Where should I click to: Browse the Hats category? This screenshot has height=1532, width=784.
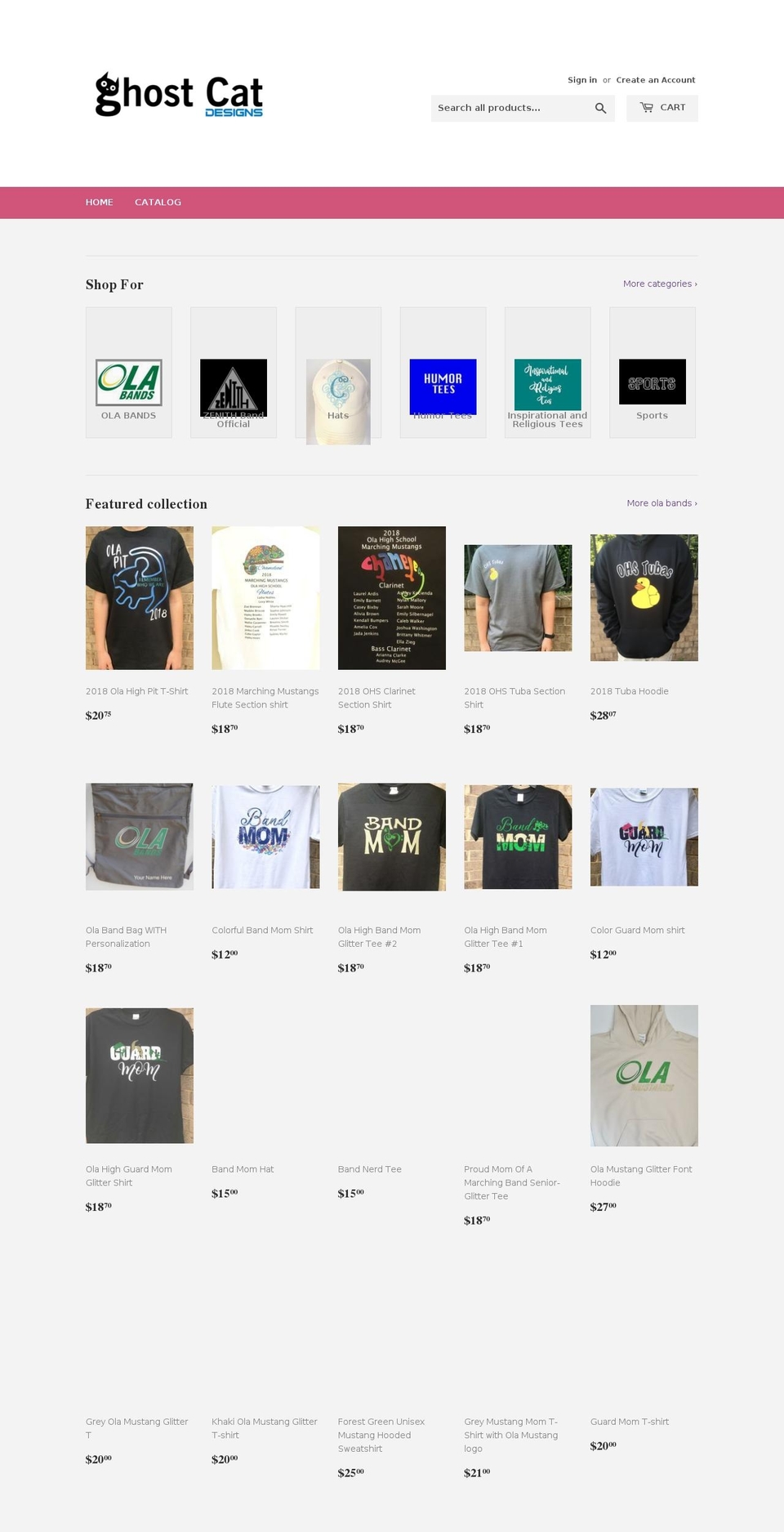point(338,373)
